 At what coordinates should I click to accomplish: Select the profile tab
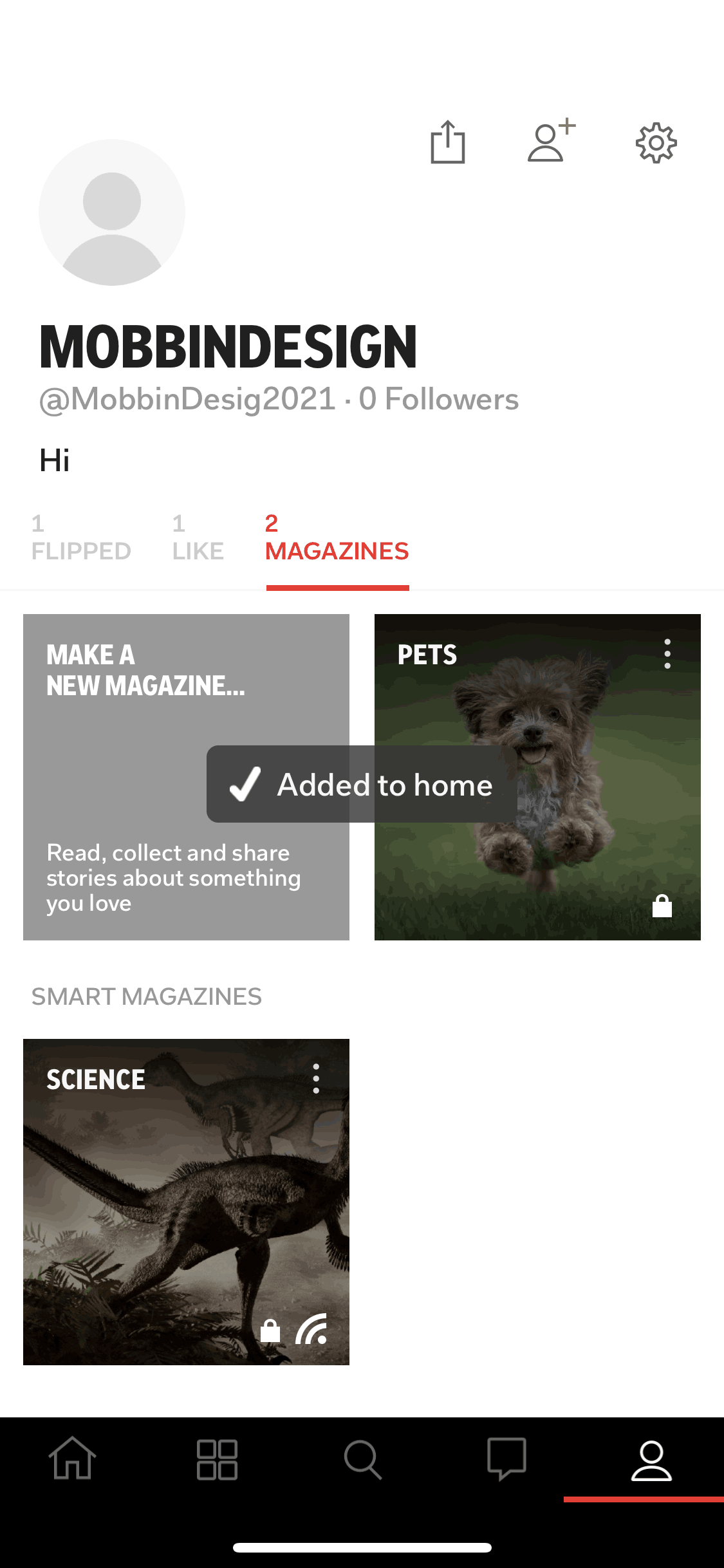point(651,1459)
